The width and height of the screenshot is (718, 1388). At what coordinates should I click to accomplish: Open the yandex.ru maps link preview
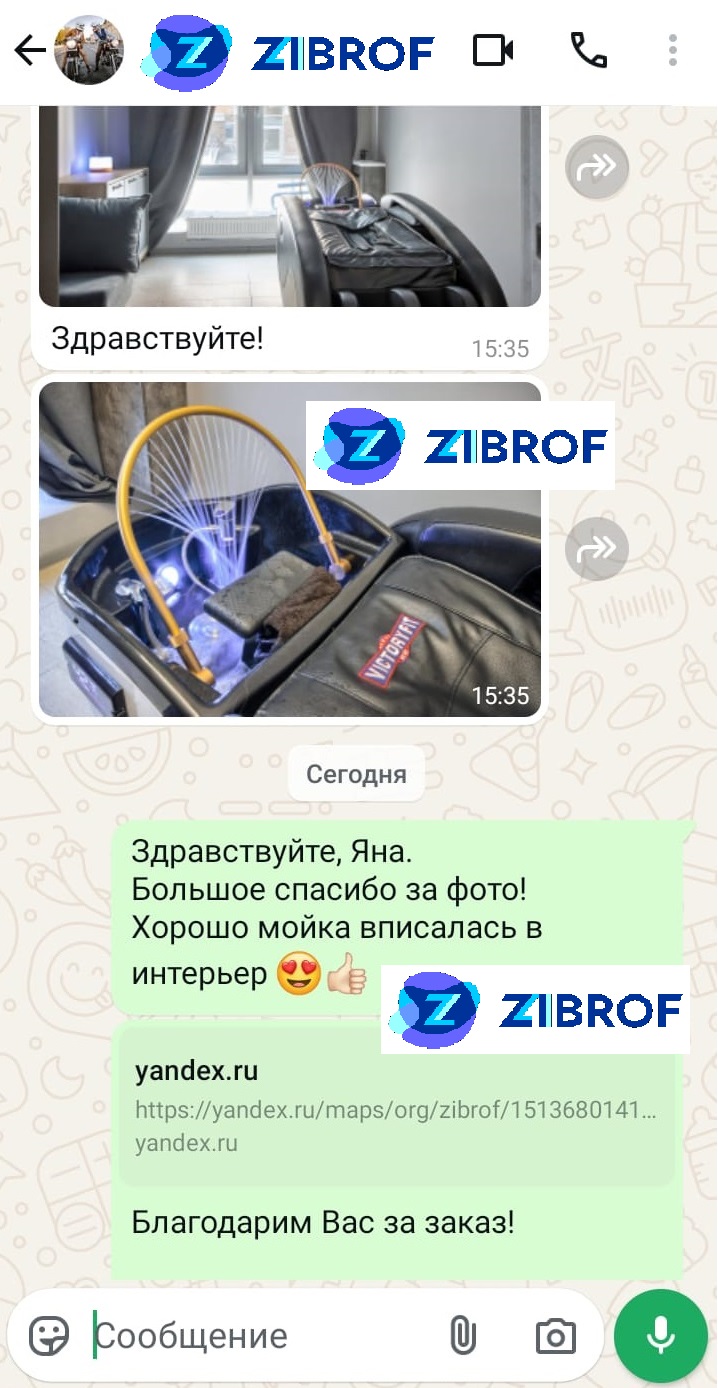tap(397, 1104)
